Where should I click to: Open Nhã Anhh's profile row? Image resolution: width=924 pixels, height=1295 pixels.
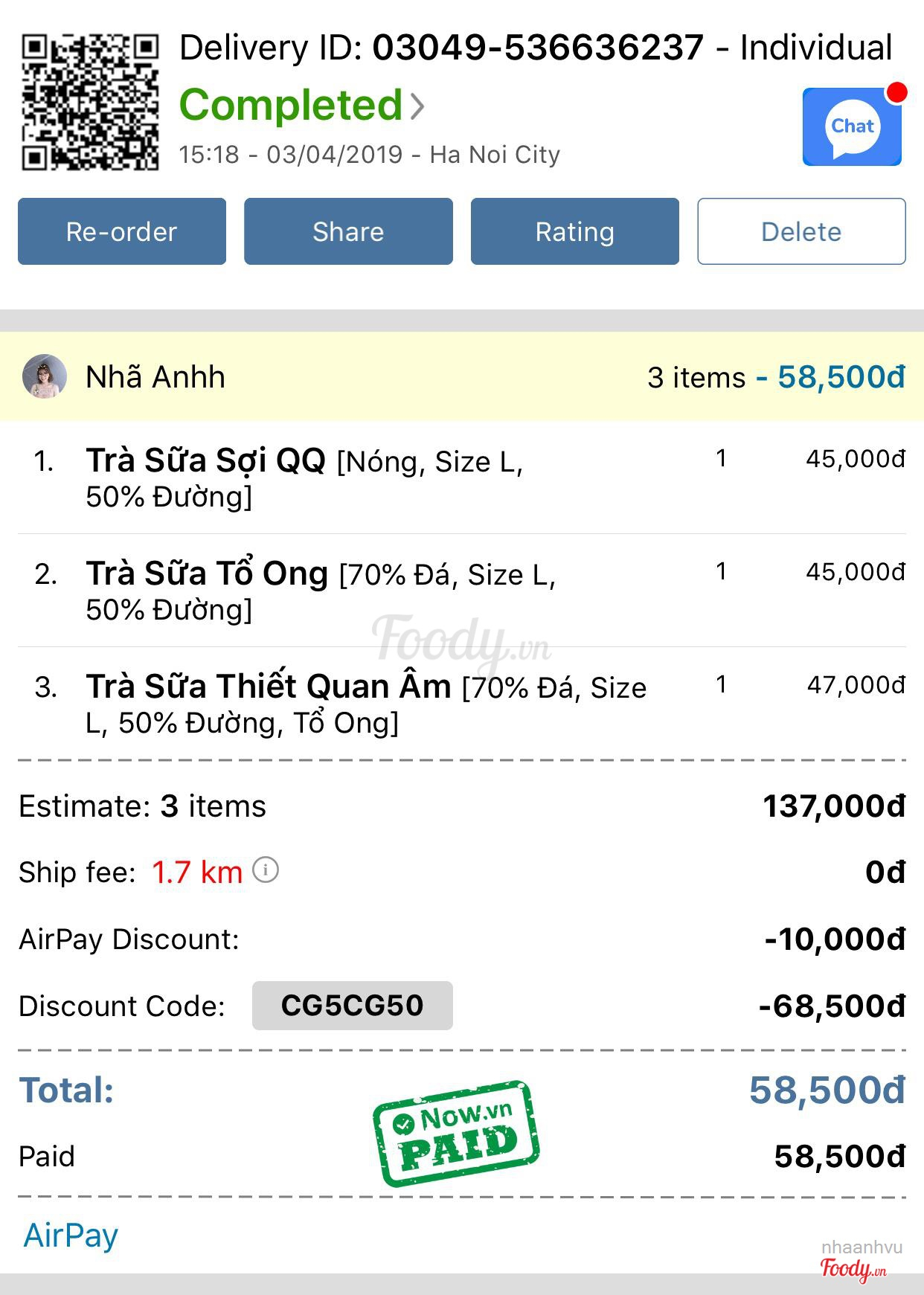click(x=155, y=377)
